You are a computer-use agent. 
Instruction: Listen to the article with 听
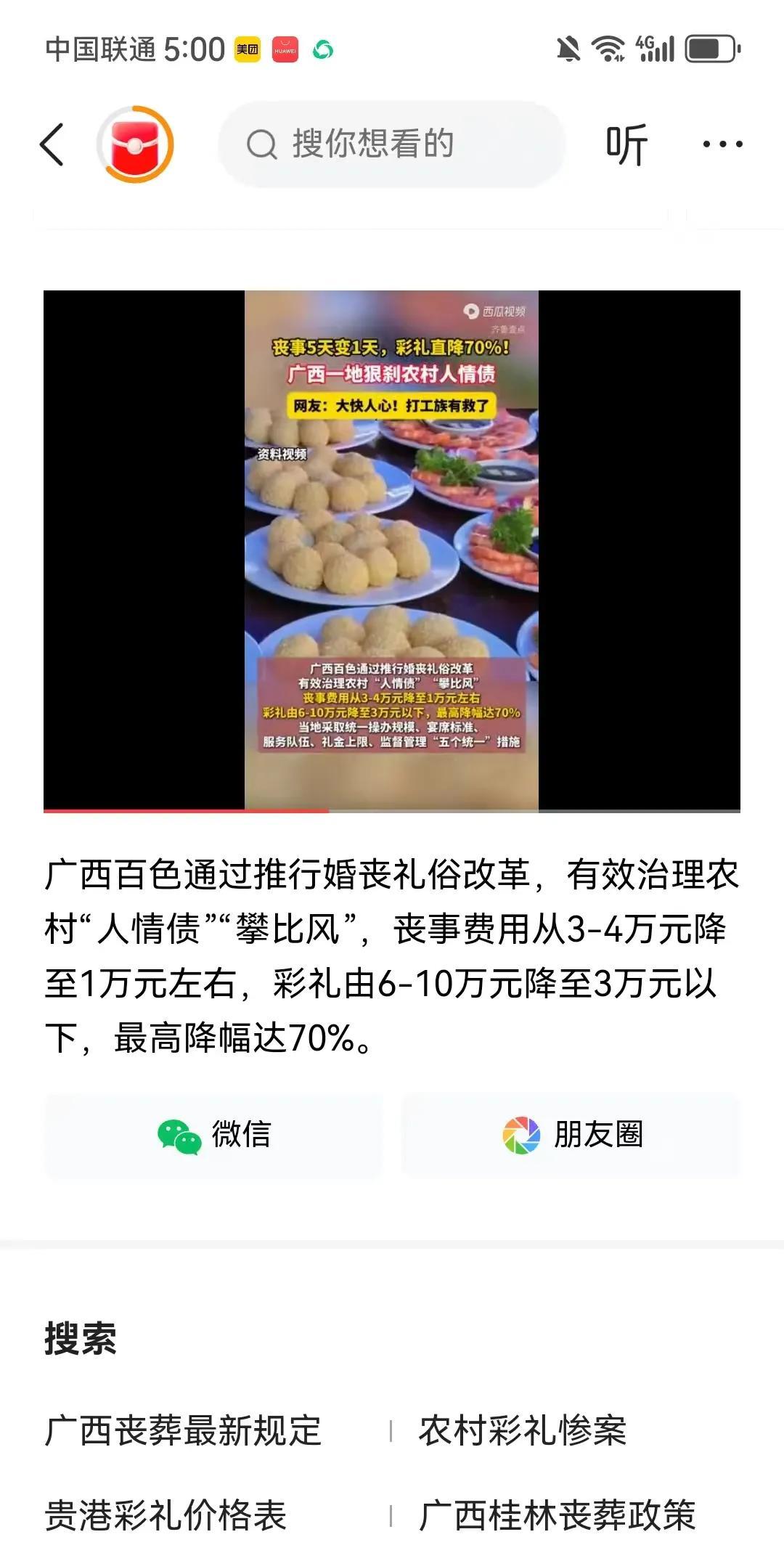(x=626, y=144)
